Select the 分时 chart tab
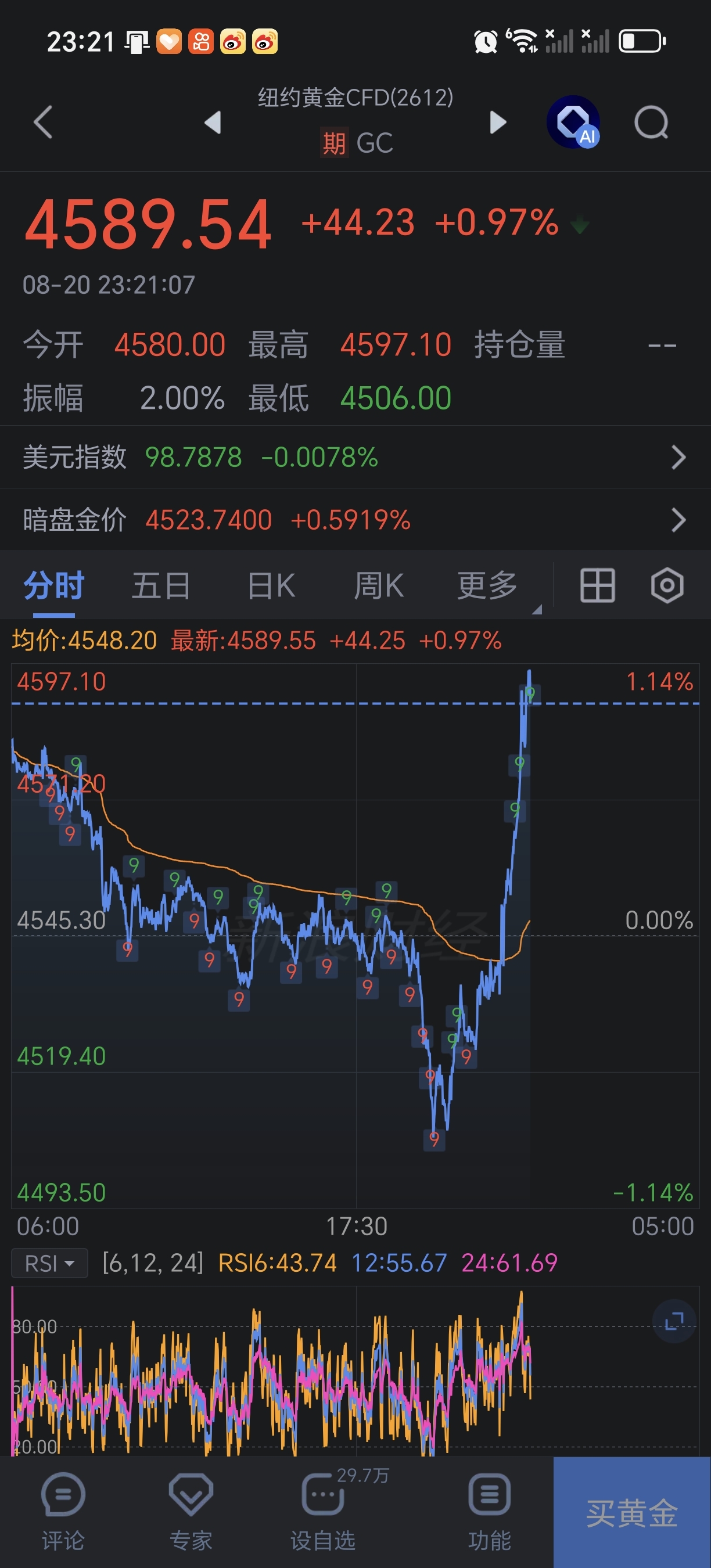Image resolution: width=711 pixels, height=1568 pixels. (53, 586)
